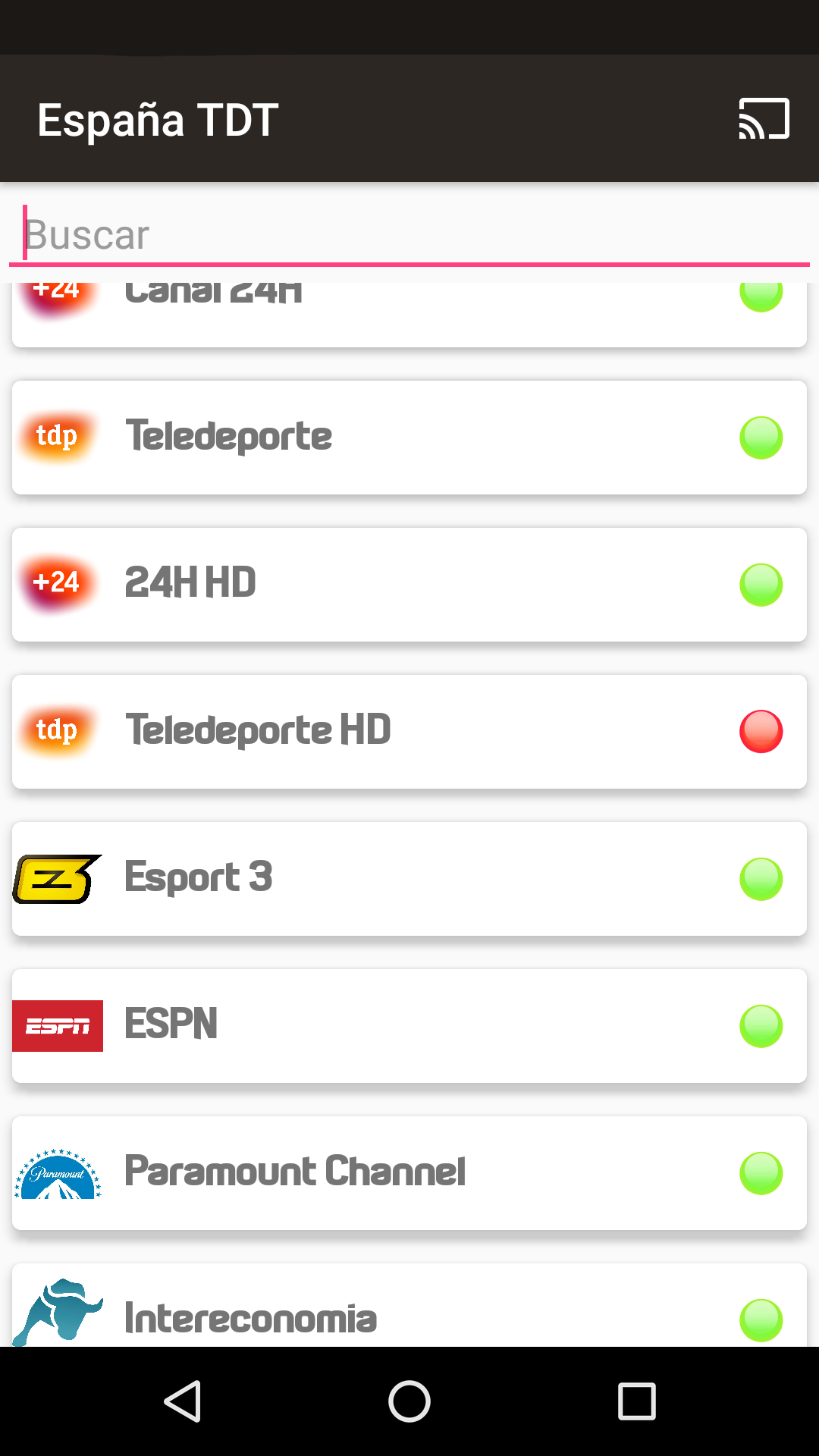
Task: Return to the home screen
Action: tap(409, 1401)
